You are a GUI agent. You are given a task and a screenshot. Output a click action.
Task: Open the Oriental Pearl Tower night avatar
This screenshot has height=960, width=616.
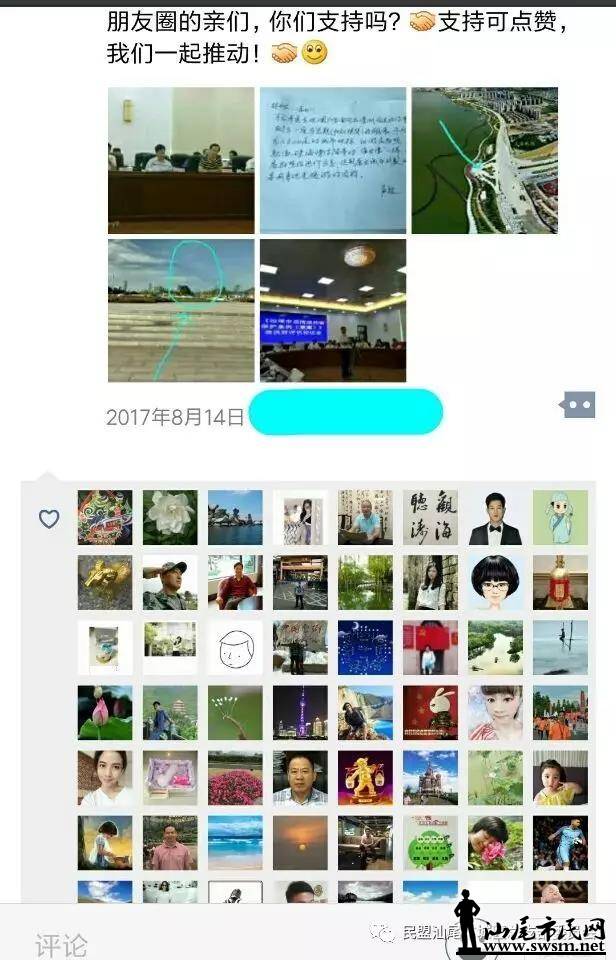click(x=300, y=712)
